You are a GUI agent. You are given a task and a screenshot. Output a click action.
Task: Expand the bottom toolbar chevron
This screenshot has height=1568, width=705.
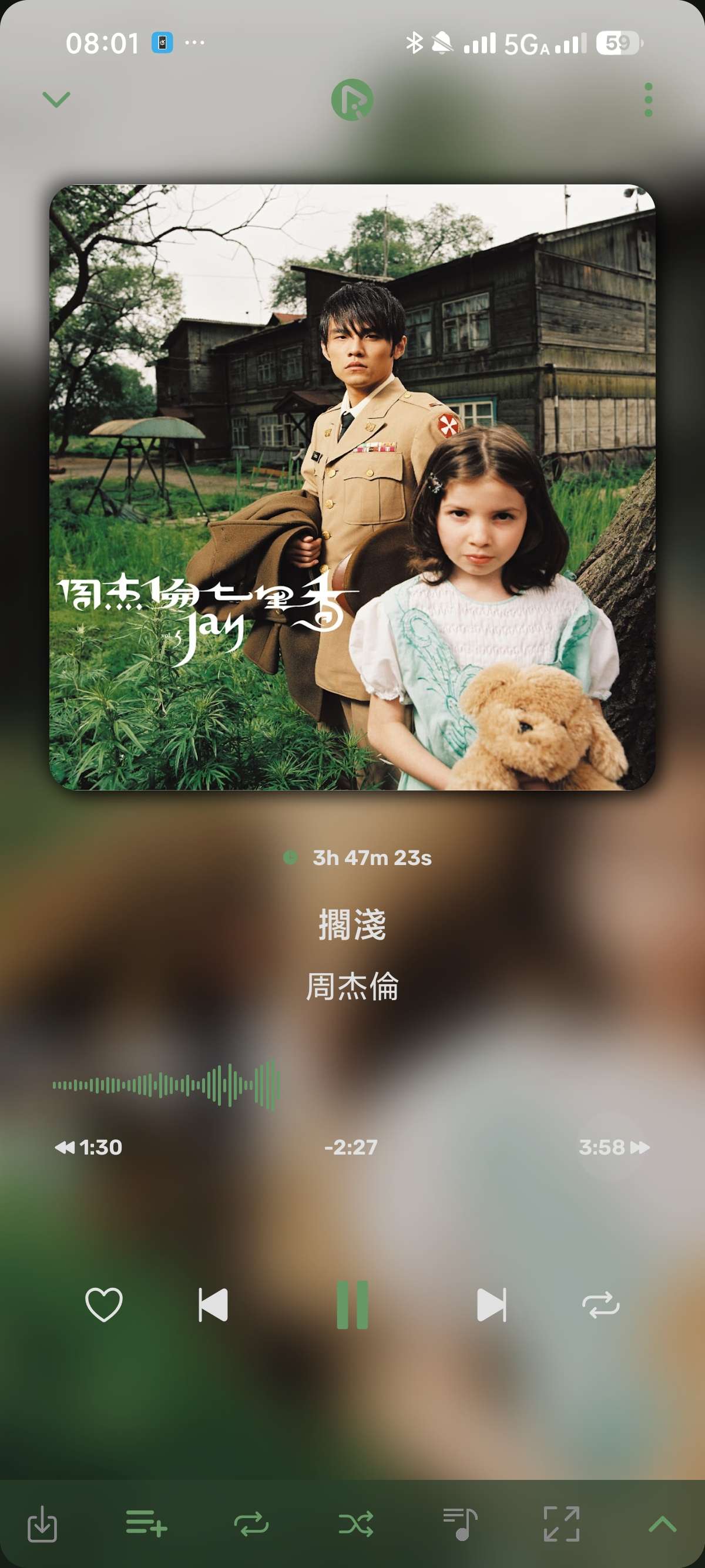pyautogui.click(x=662, y=1524)
